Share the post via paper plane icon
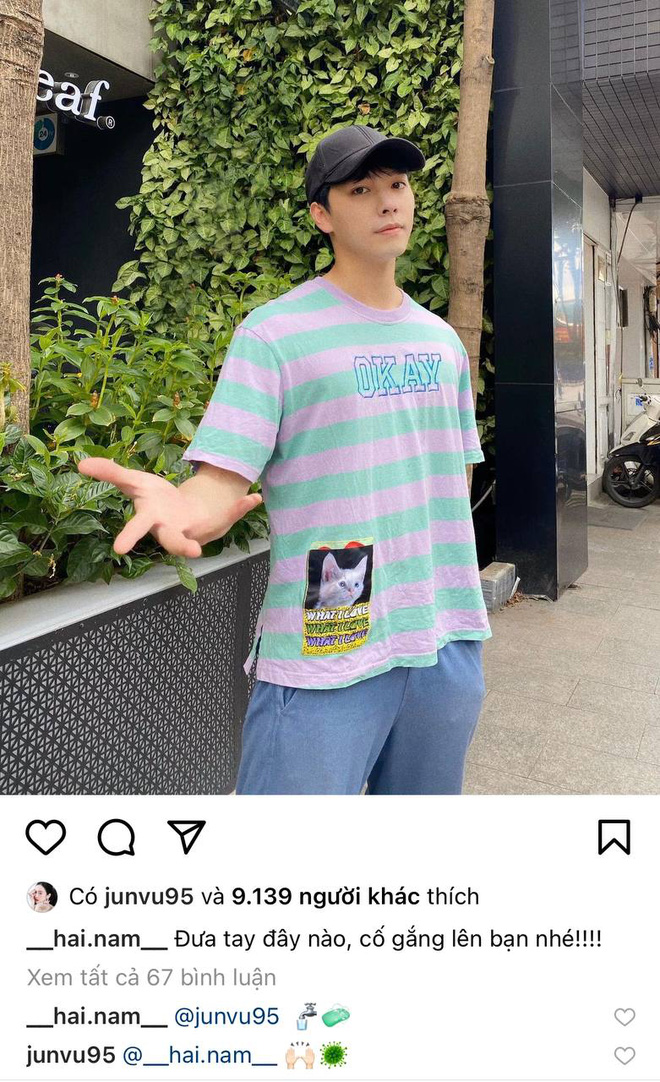The height and width of the screenshot is (1082, 660). click(x=186, y=837)
